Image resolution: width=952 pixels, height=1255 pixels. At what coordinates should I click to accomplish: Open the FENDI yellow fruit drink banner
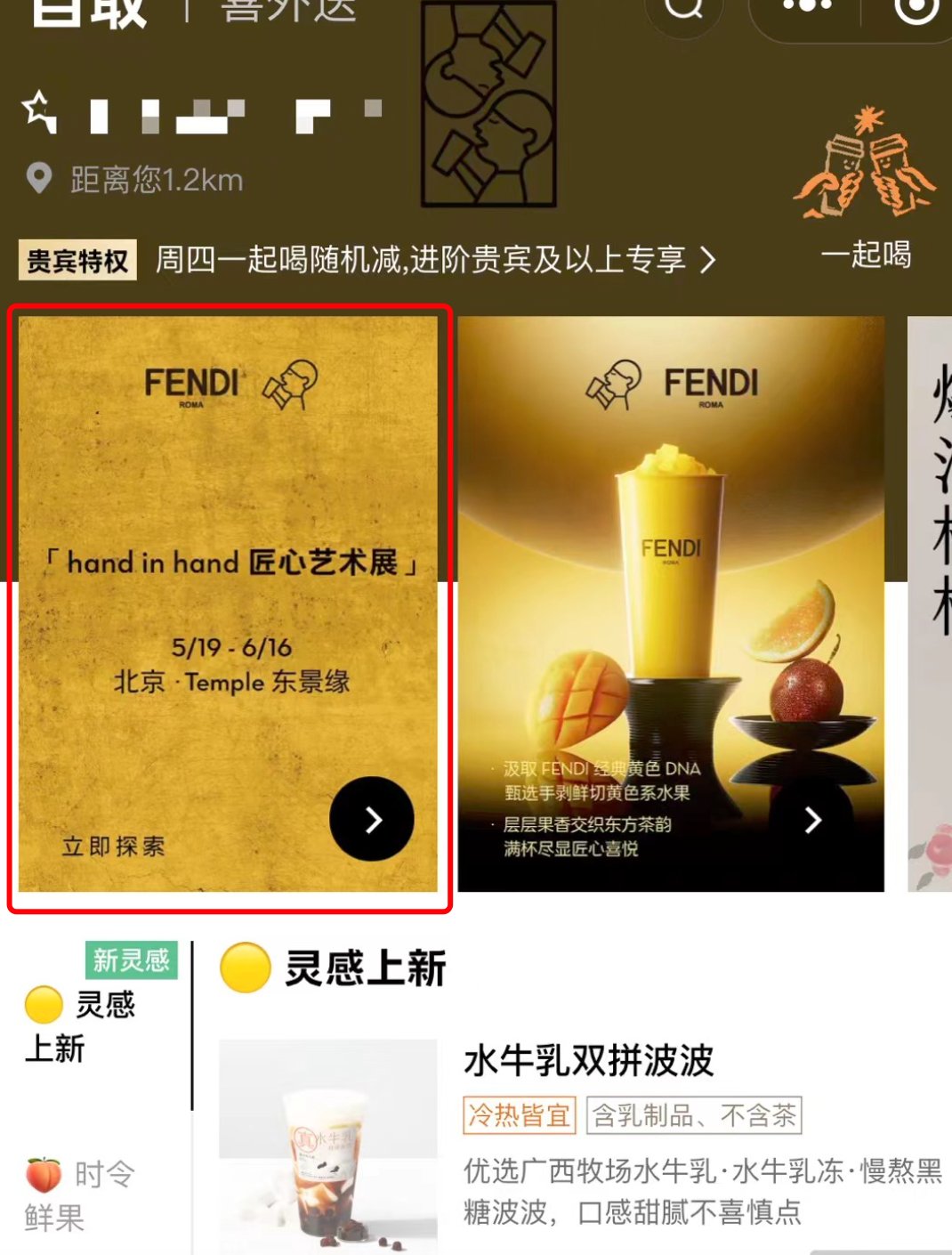671,605
